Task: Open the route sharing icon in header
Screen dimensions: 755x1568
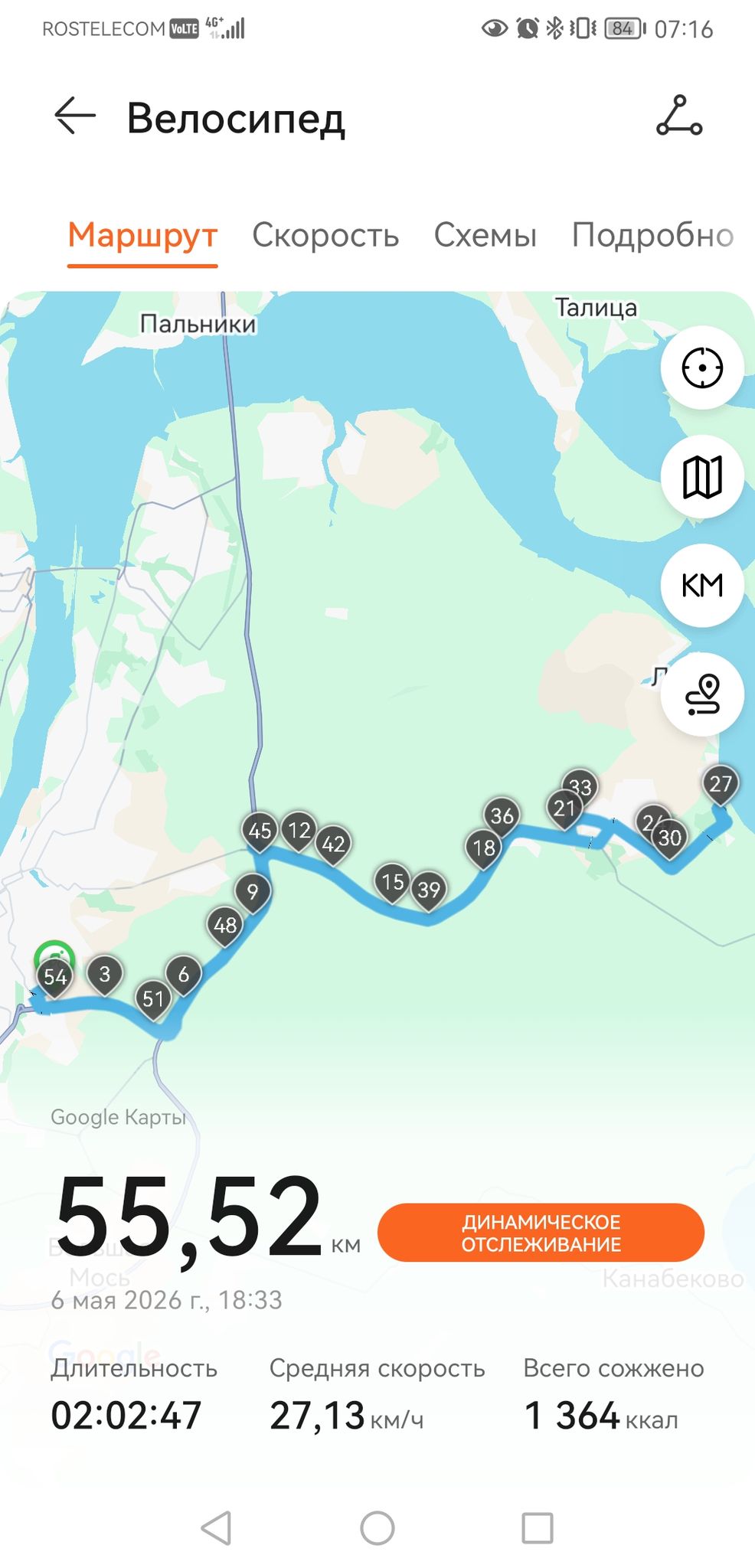Action: (678, 116)
